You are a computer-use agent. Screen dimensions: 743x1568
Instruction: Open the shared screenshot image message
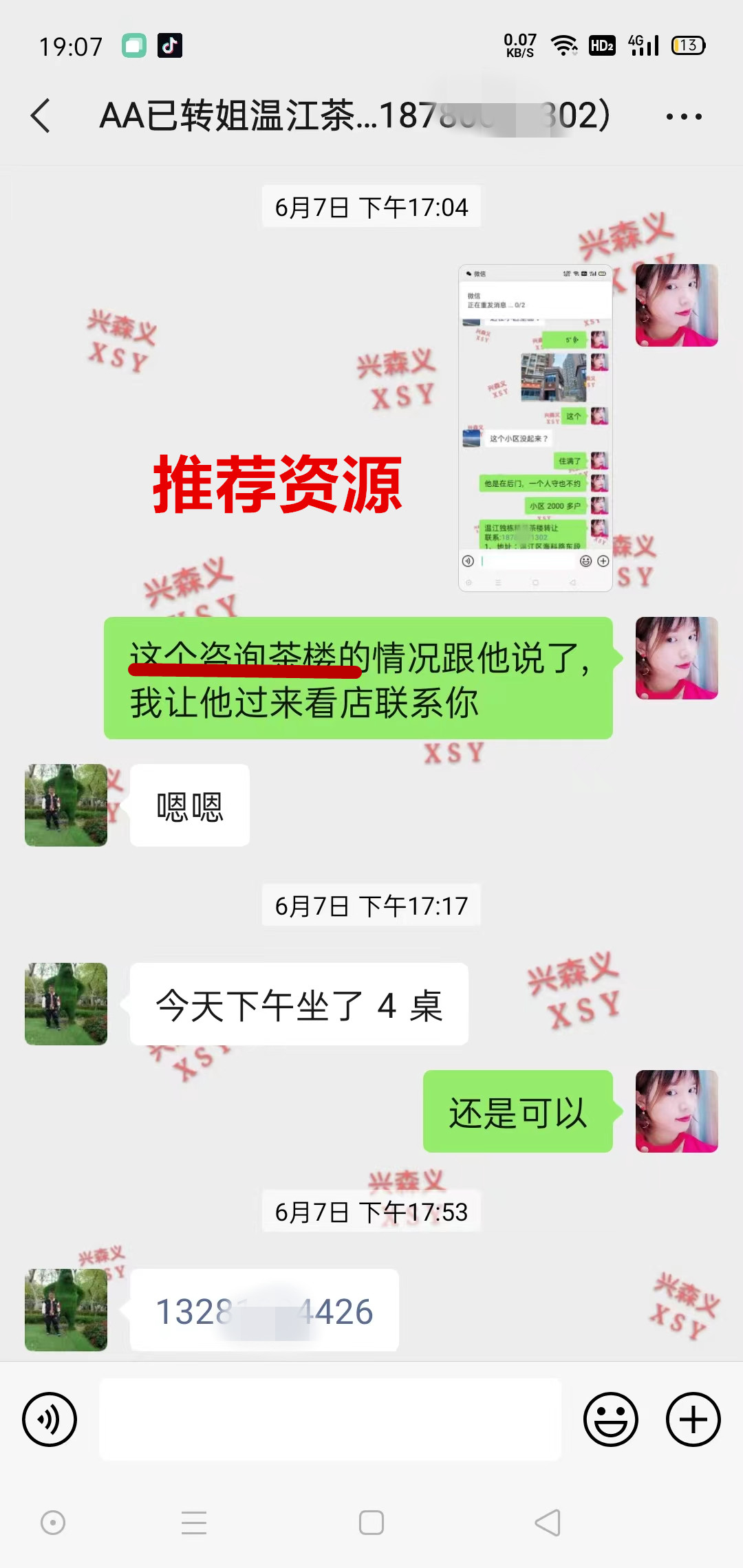[535, 428]
